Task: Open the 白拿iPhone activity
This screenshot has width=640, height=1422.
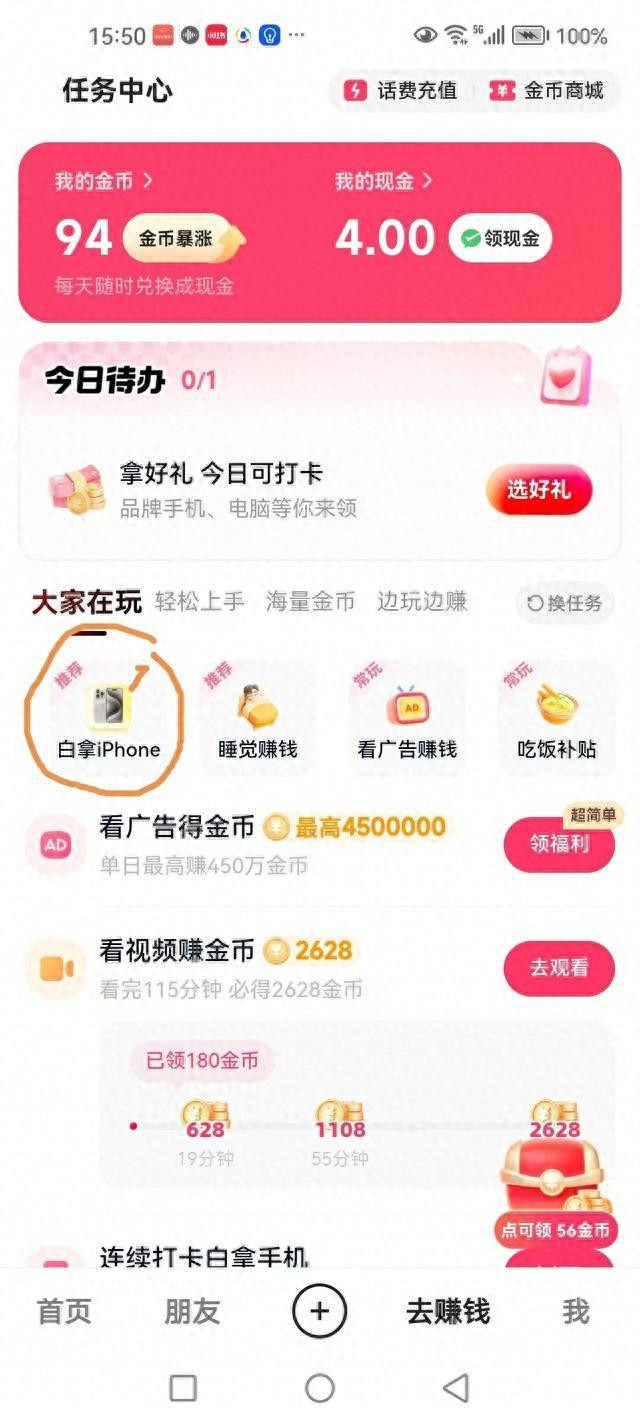Action: tap(109, 716)
